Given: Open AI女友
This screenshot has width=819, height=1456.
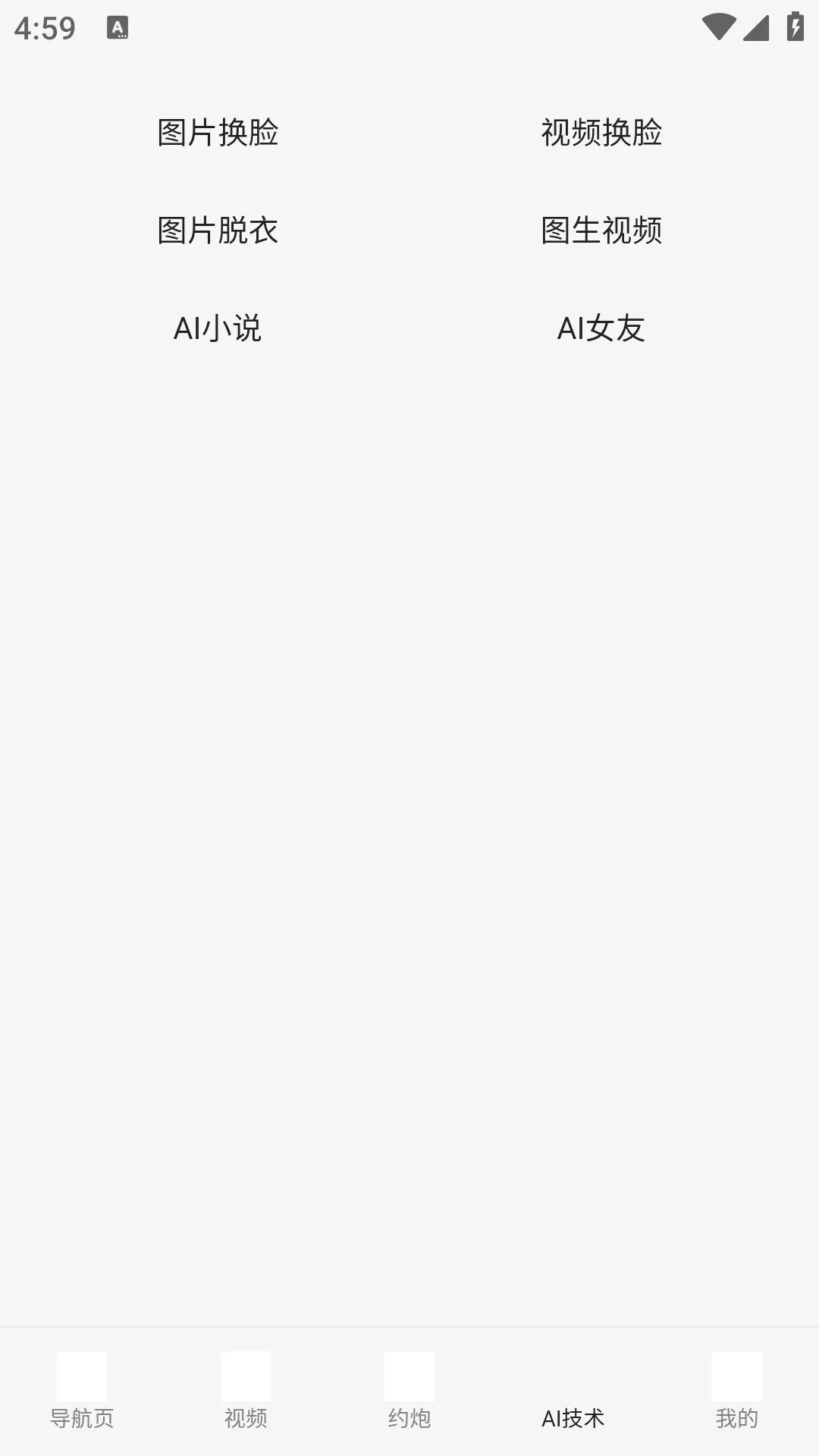Looking at the screenshot, I should (x=601, y=328).
